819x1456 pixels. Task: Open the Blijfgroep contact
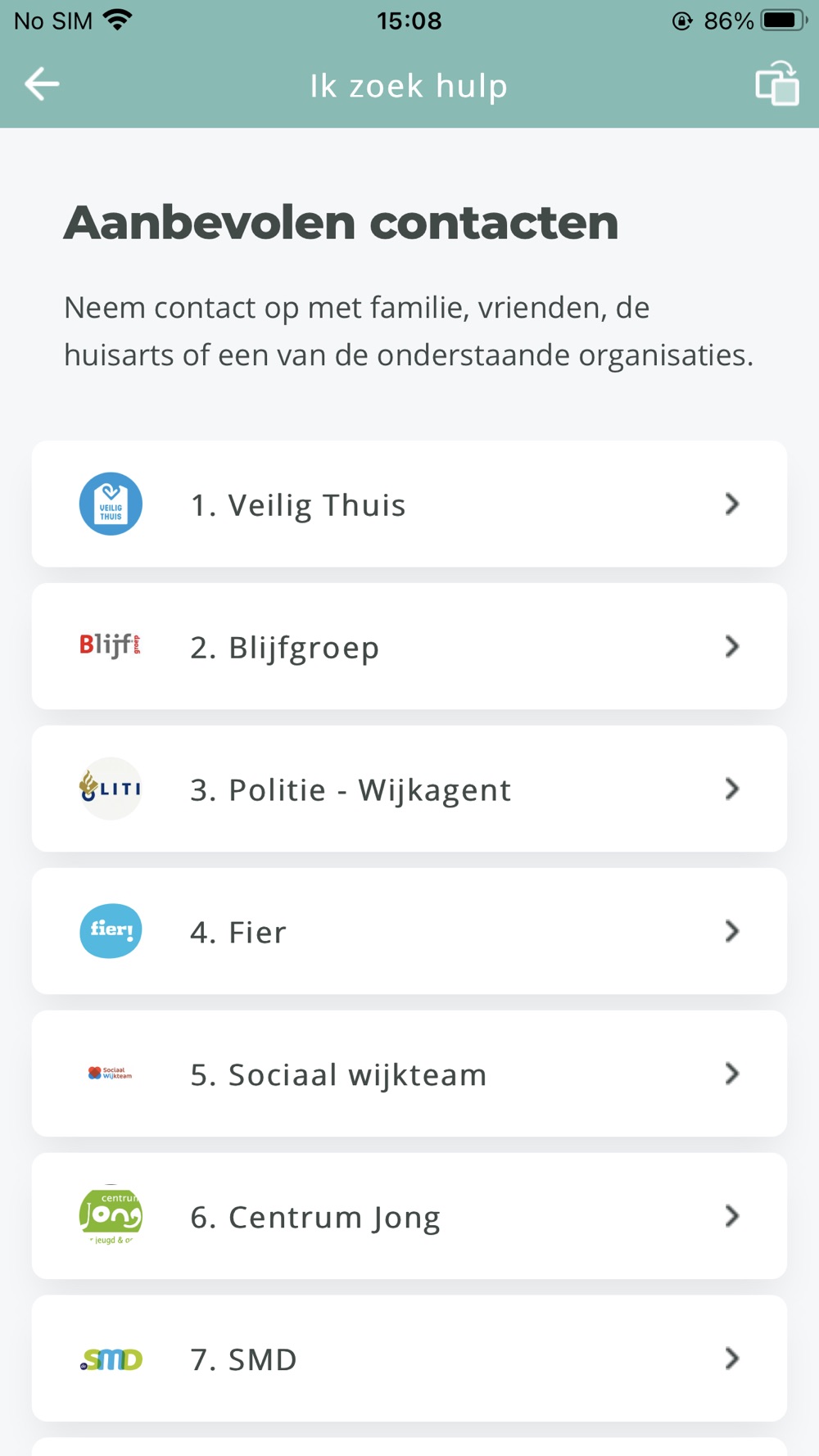tap(409, 647)
